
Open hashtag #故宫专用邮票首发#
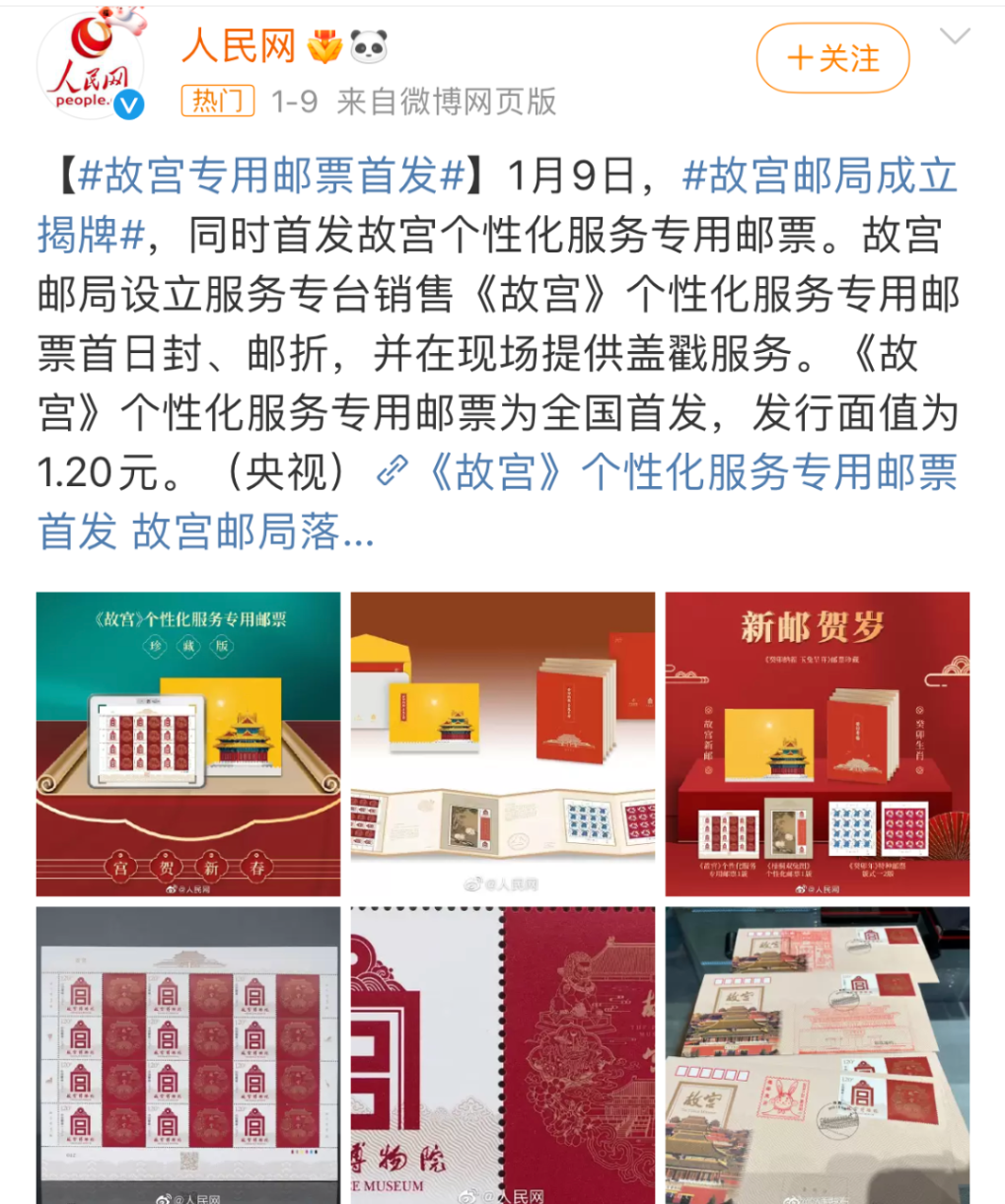pos(271,177)
